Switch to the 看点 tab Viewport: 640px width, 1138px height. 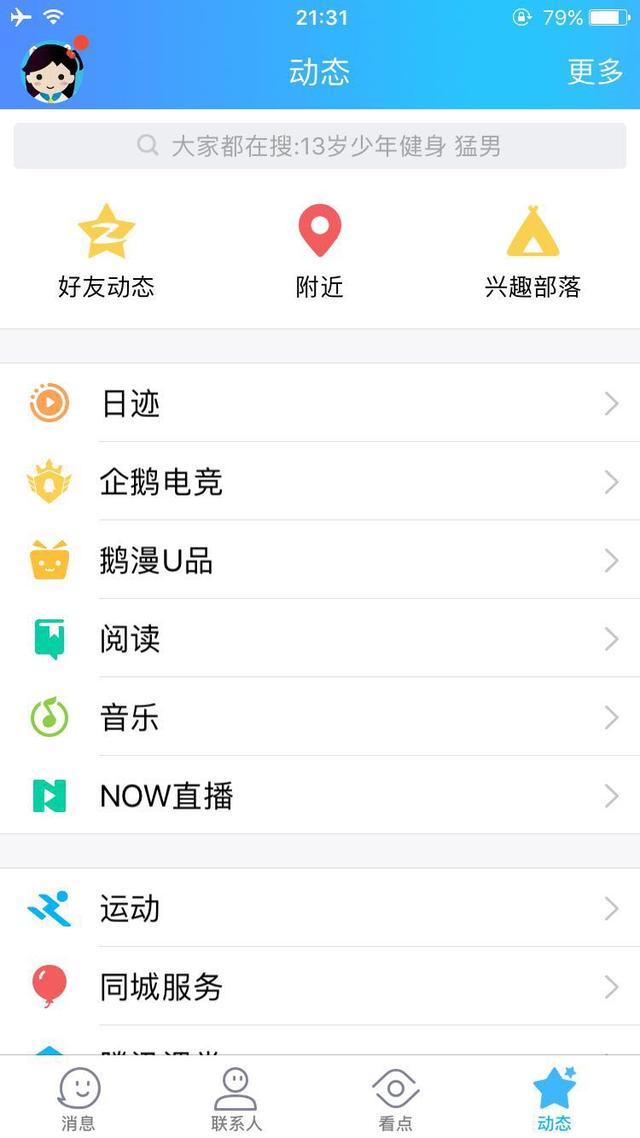[x=396, y=1098]
